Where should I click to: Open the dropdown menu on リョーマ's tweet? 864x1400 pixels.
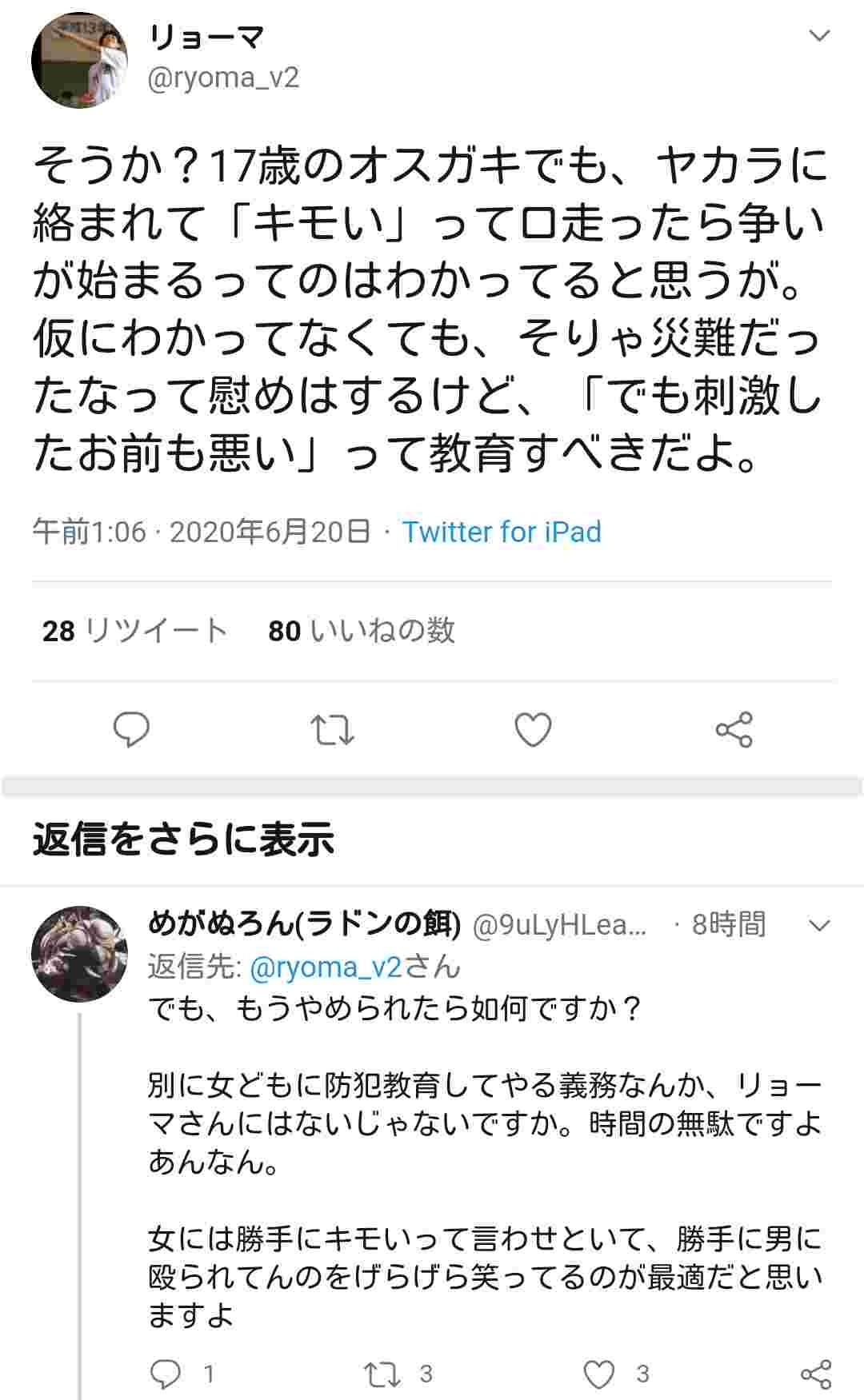pos(820,36)
